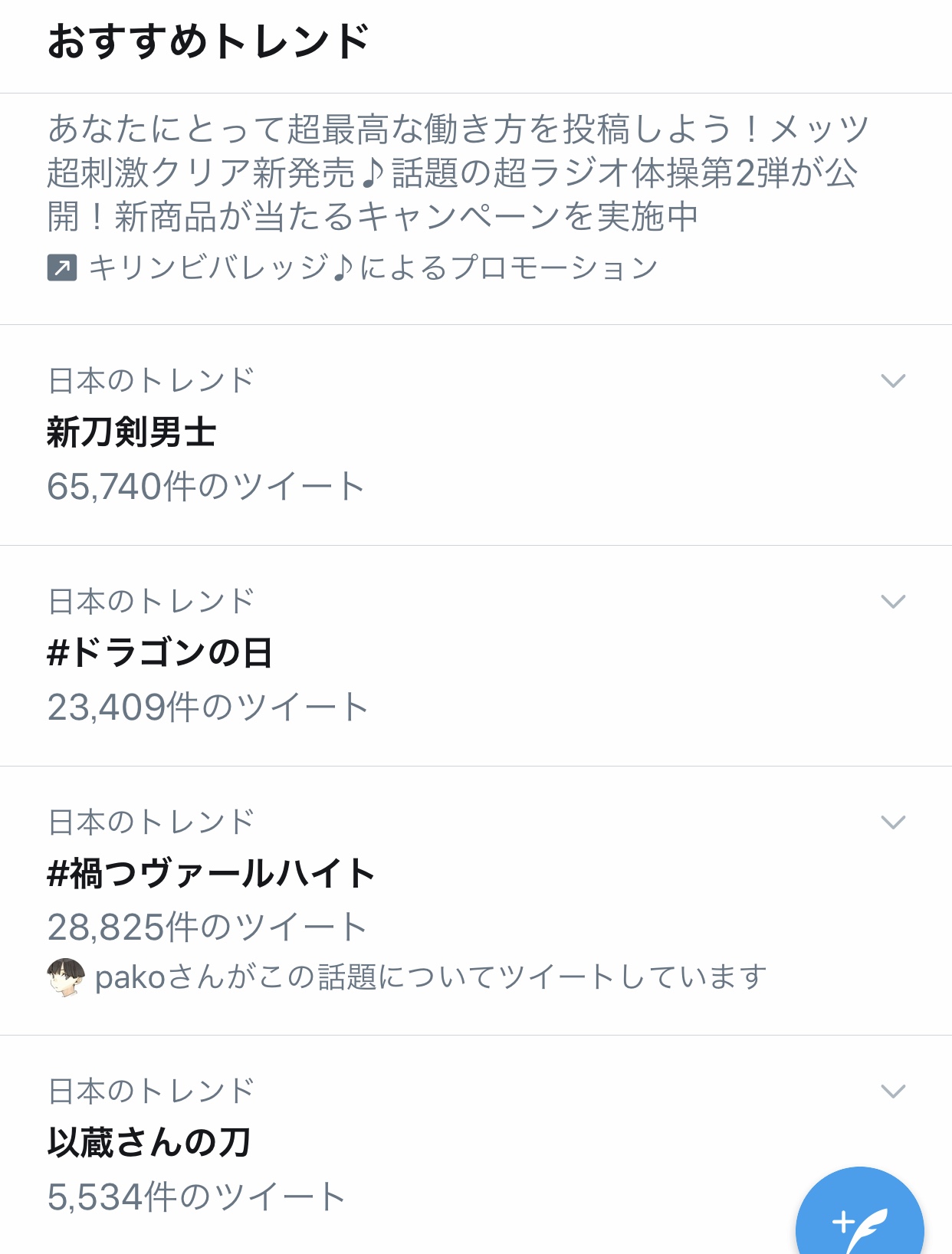Open the 以蔵さんの刀 trend
Screen dimensions: 952x1254
[149, 1143]
